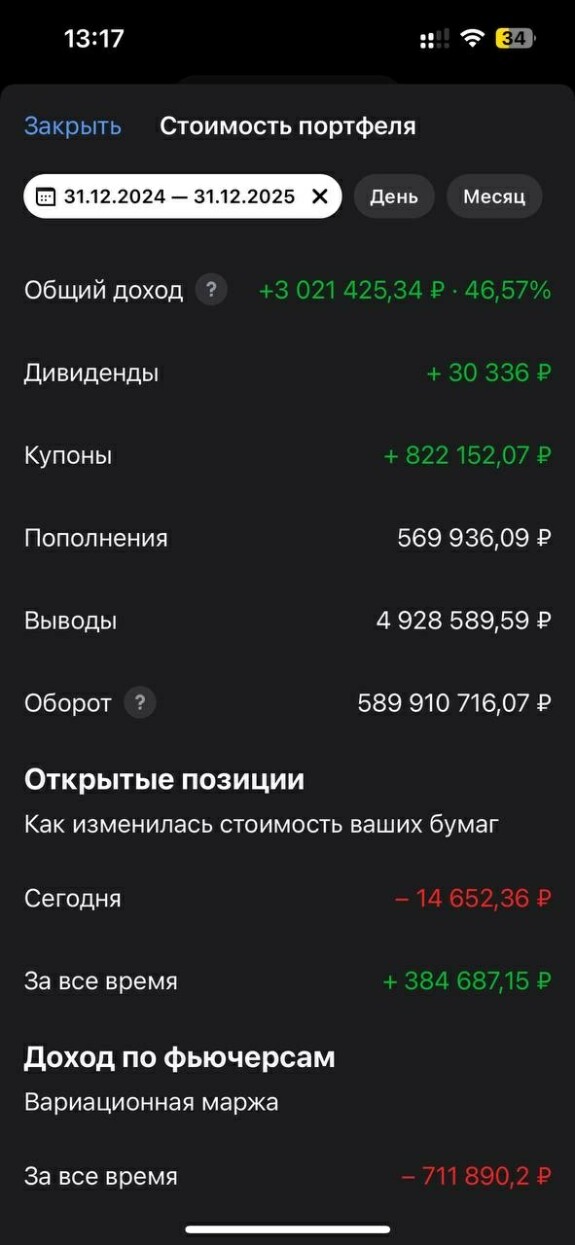
Task: Tap Закрыть to close the sheet
Action: [73, 127]
